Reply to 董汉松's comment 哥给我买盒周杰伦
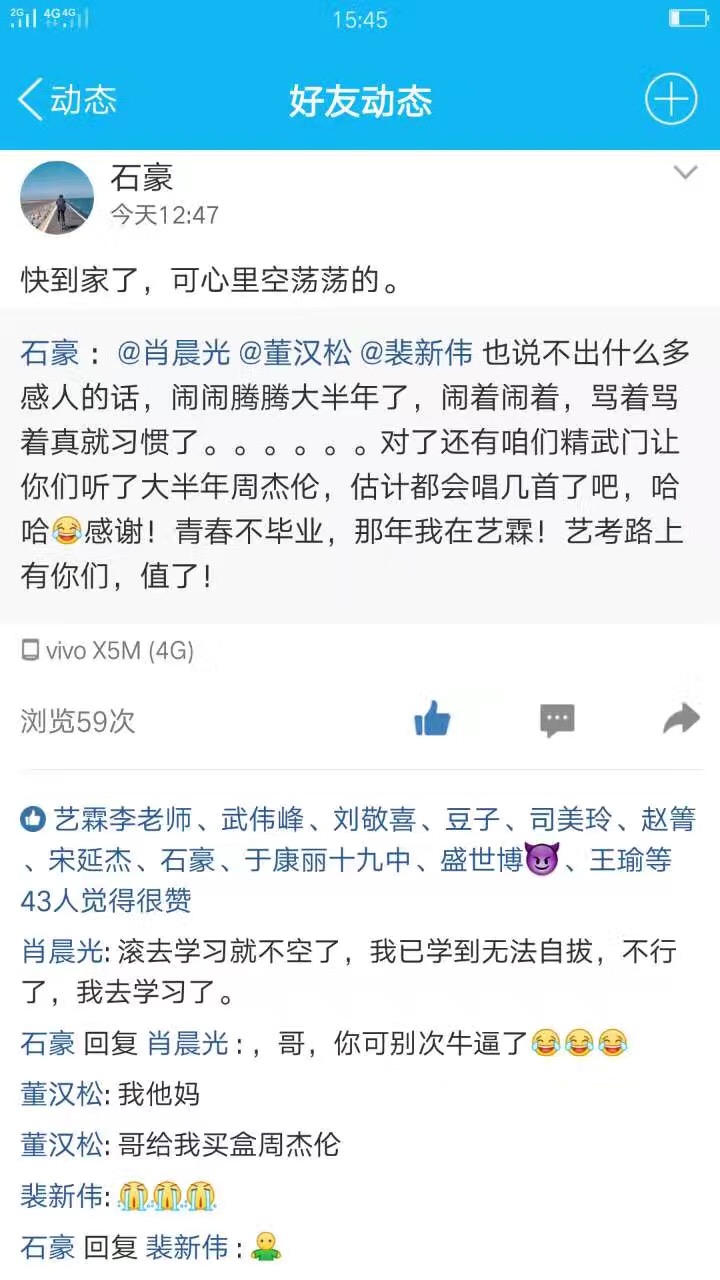720x1280 pixels. pos(230,1143)
